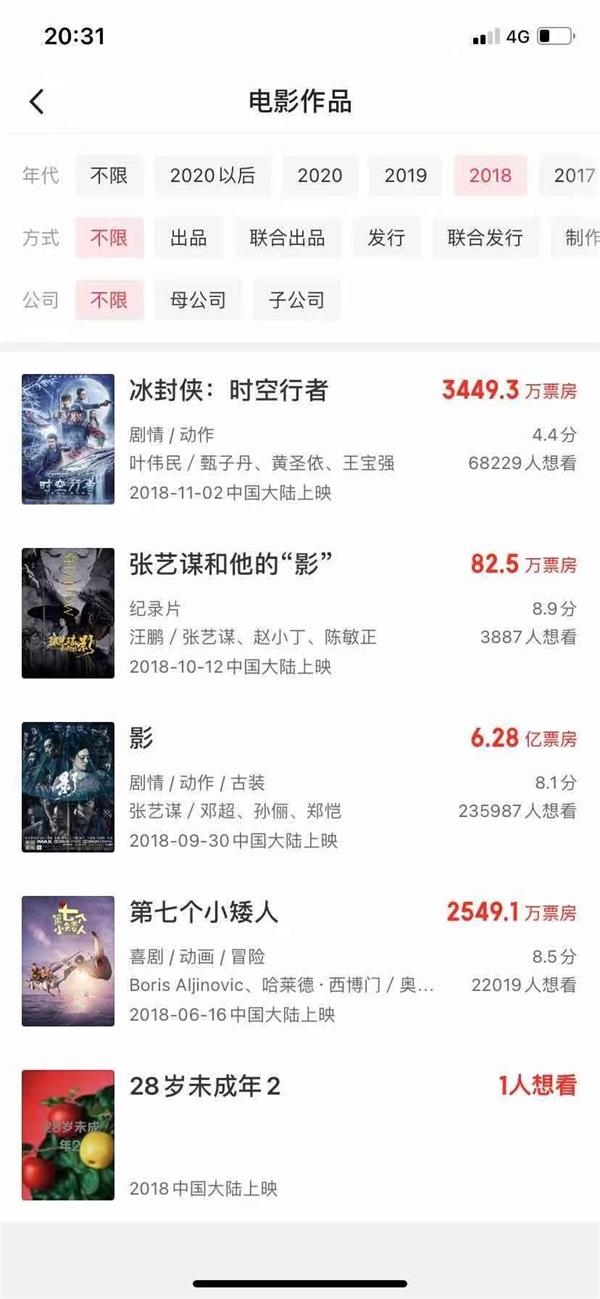The width and height of the screenshot is (600, 1299).
Task: Tap the 方式 不限 chip
Action: 109,238
